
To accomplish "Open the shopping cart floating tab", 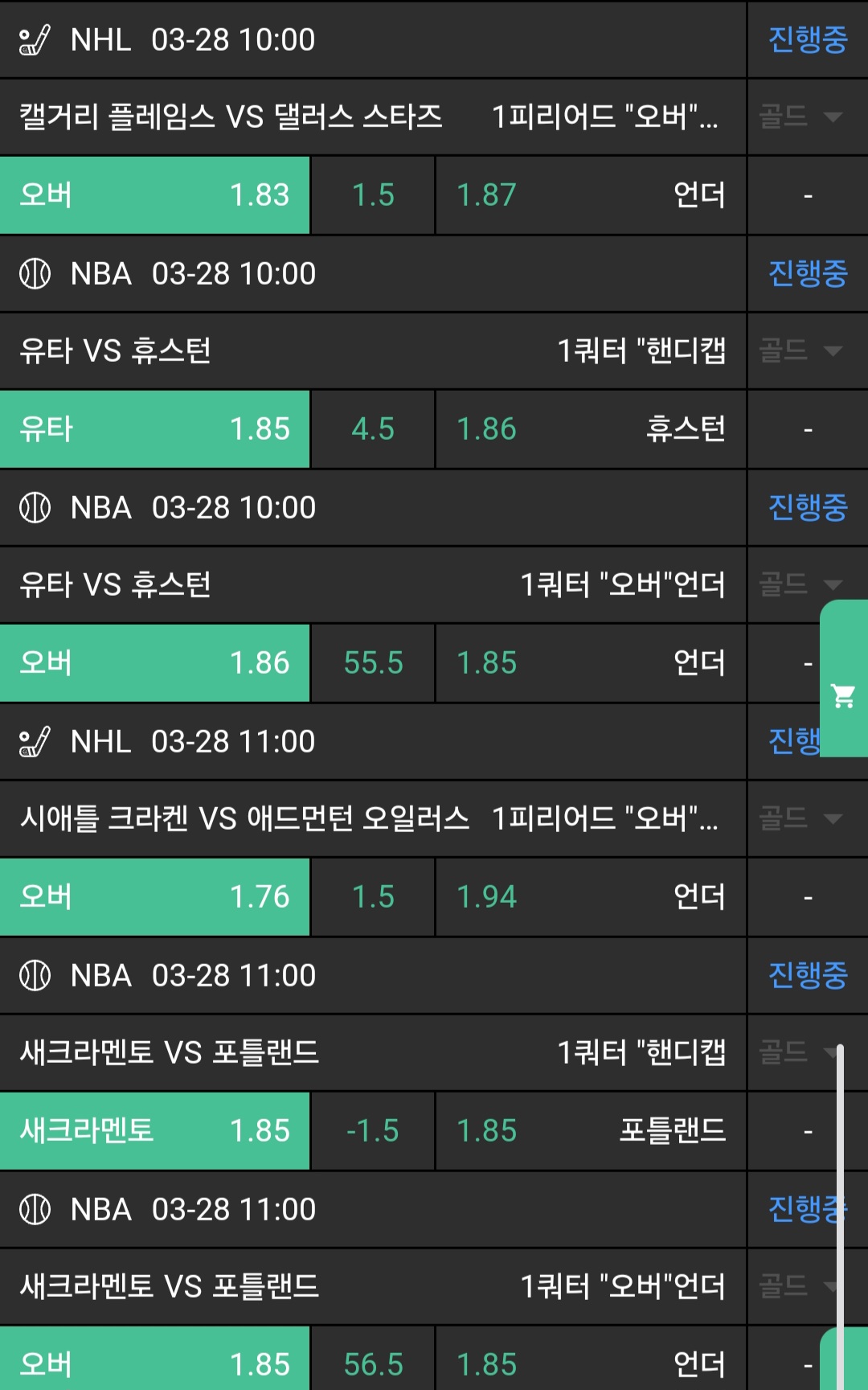I will click(843, 695).
